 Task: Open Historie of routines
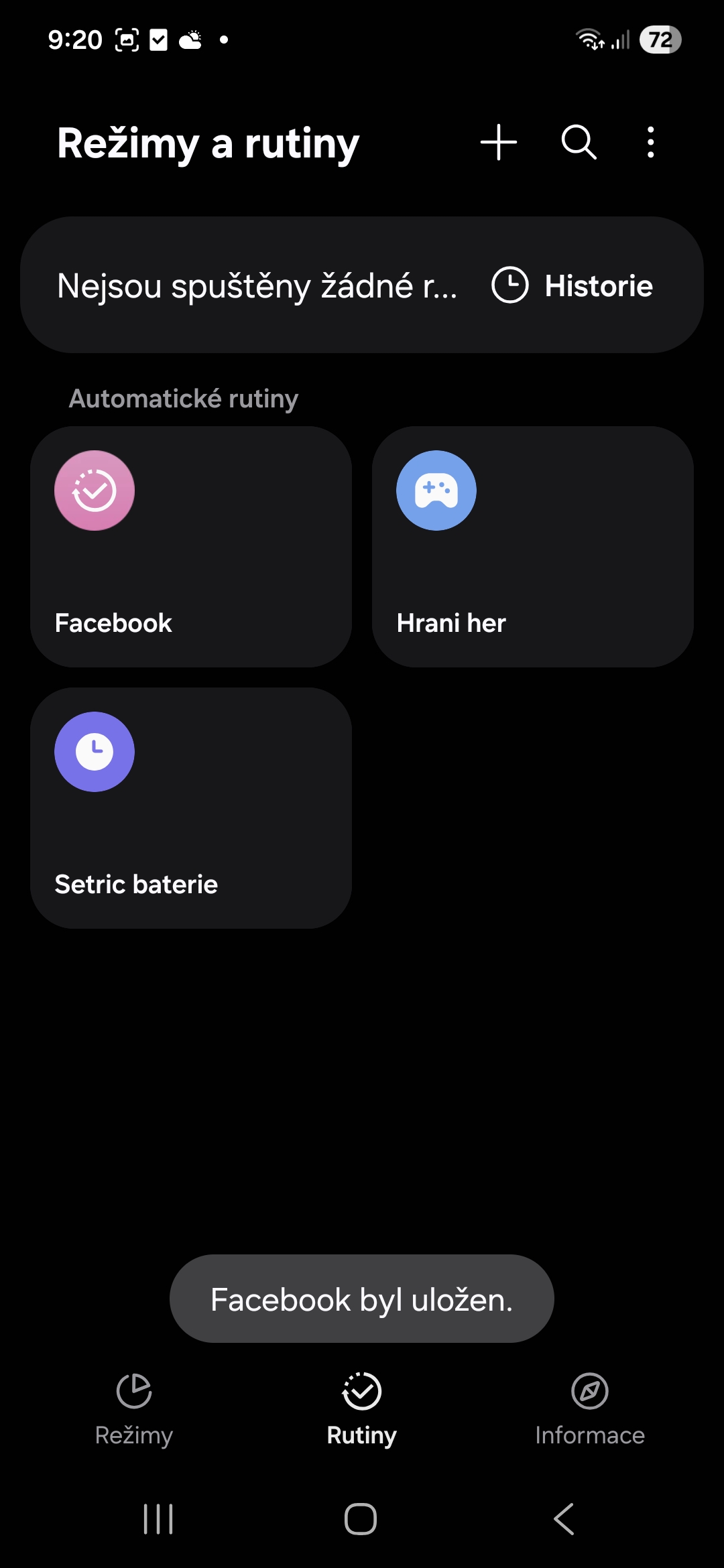coord(572,285)
